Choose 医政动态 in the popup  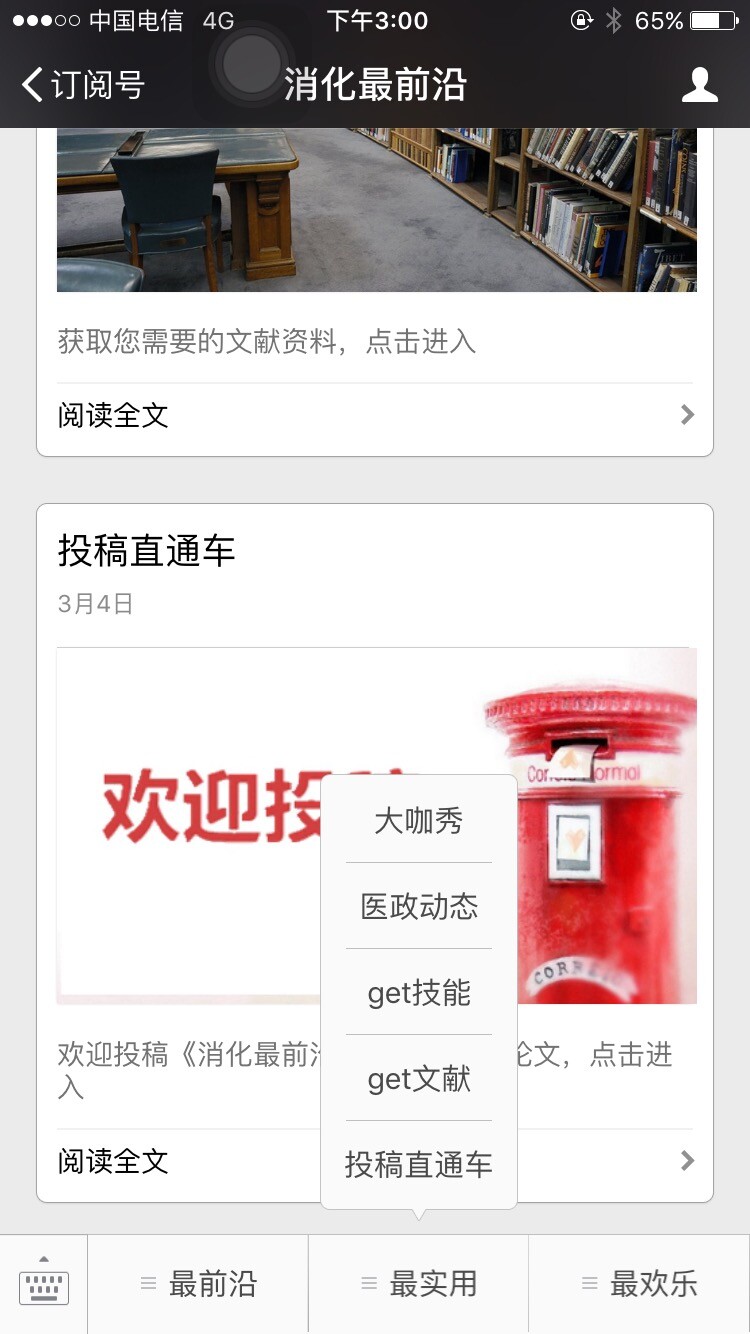click(418, 906)
